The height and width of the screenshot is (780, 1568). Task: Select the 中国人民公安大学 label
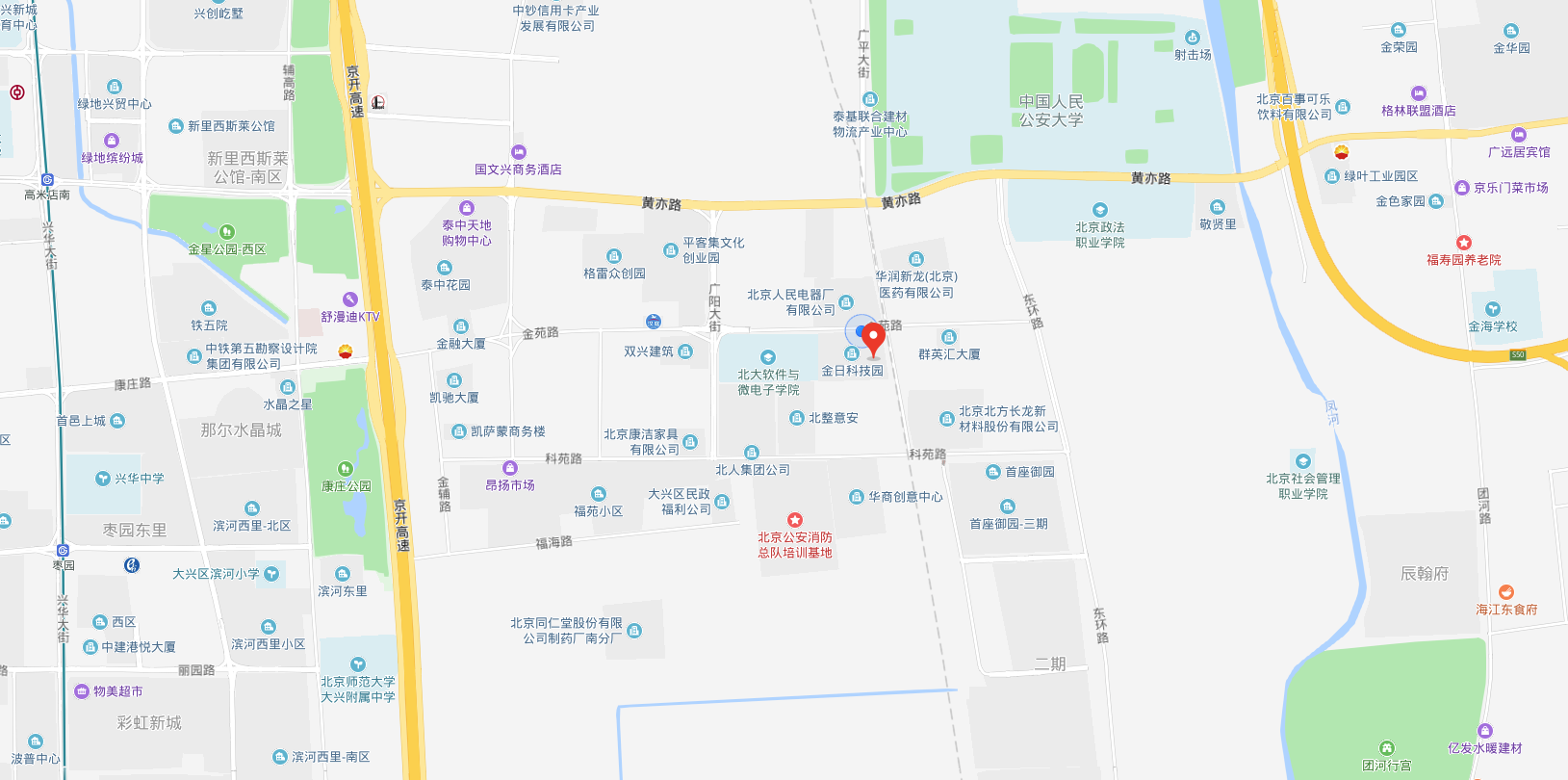(x=1051, y=111)
